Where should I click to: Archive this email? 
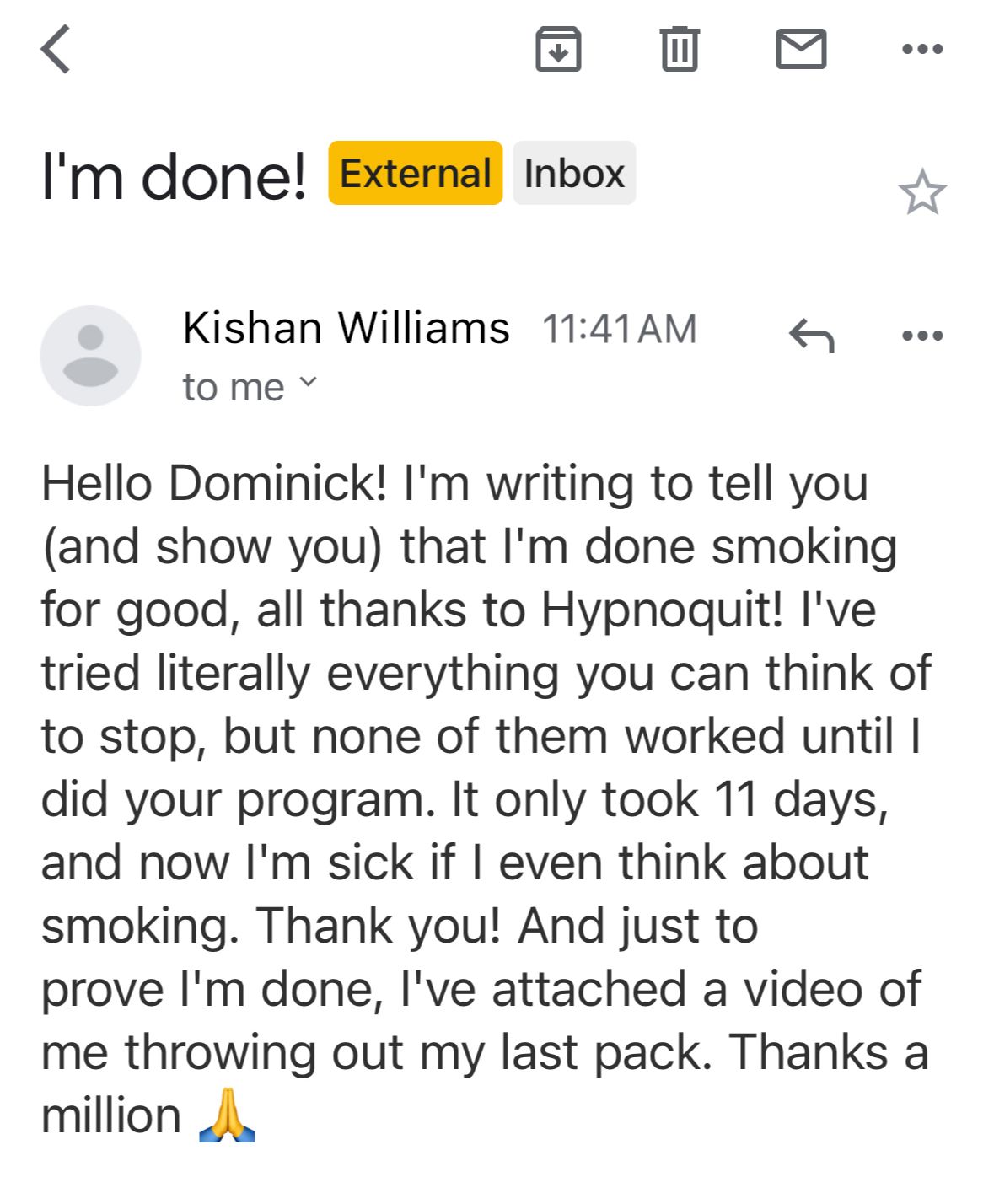559,49
